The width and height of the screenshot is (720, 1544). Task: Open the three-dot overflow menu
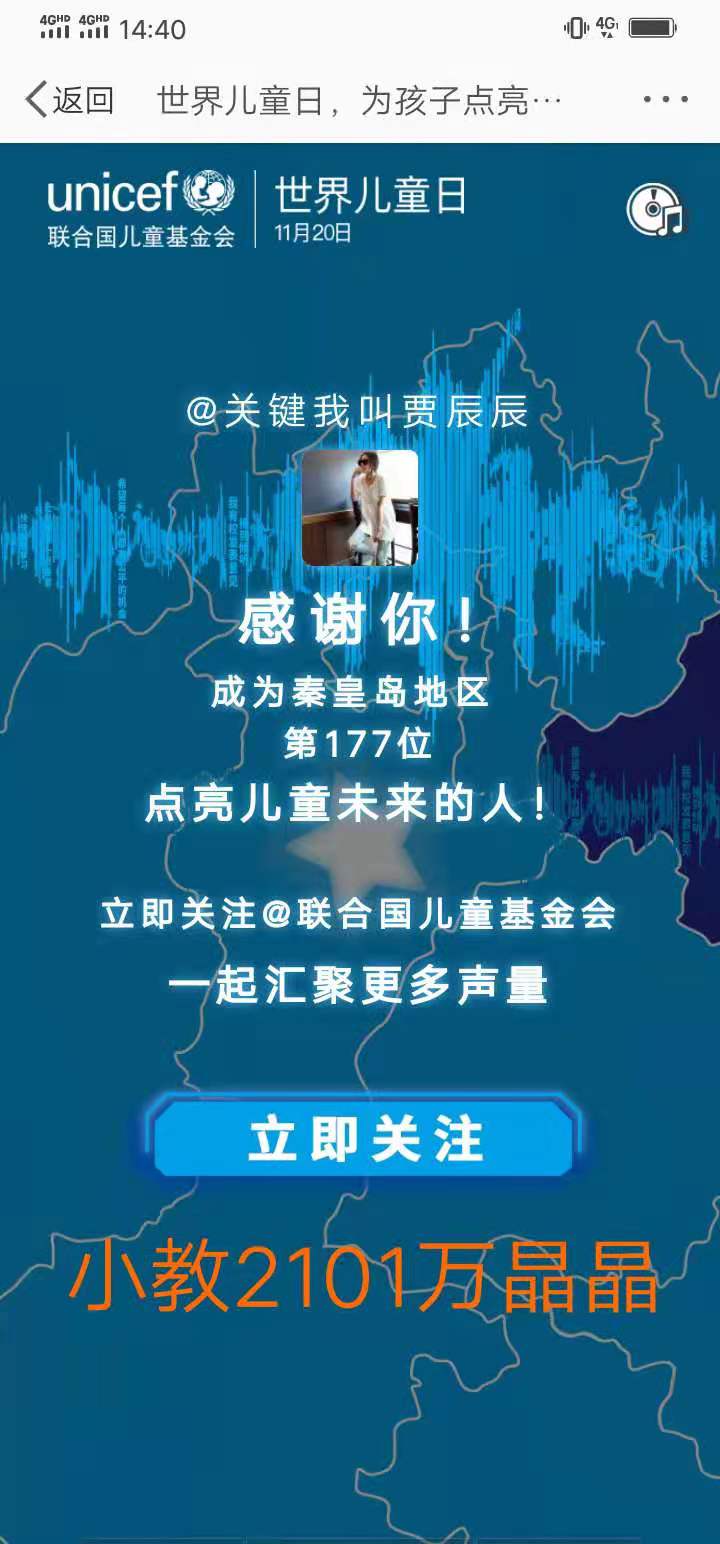[665, 100]
